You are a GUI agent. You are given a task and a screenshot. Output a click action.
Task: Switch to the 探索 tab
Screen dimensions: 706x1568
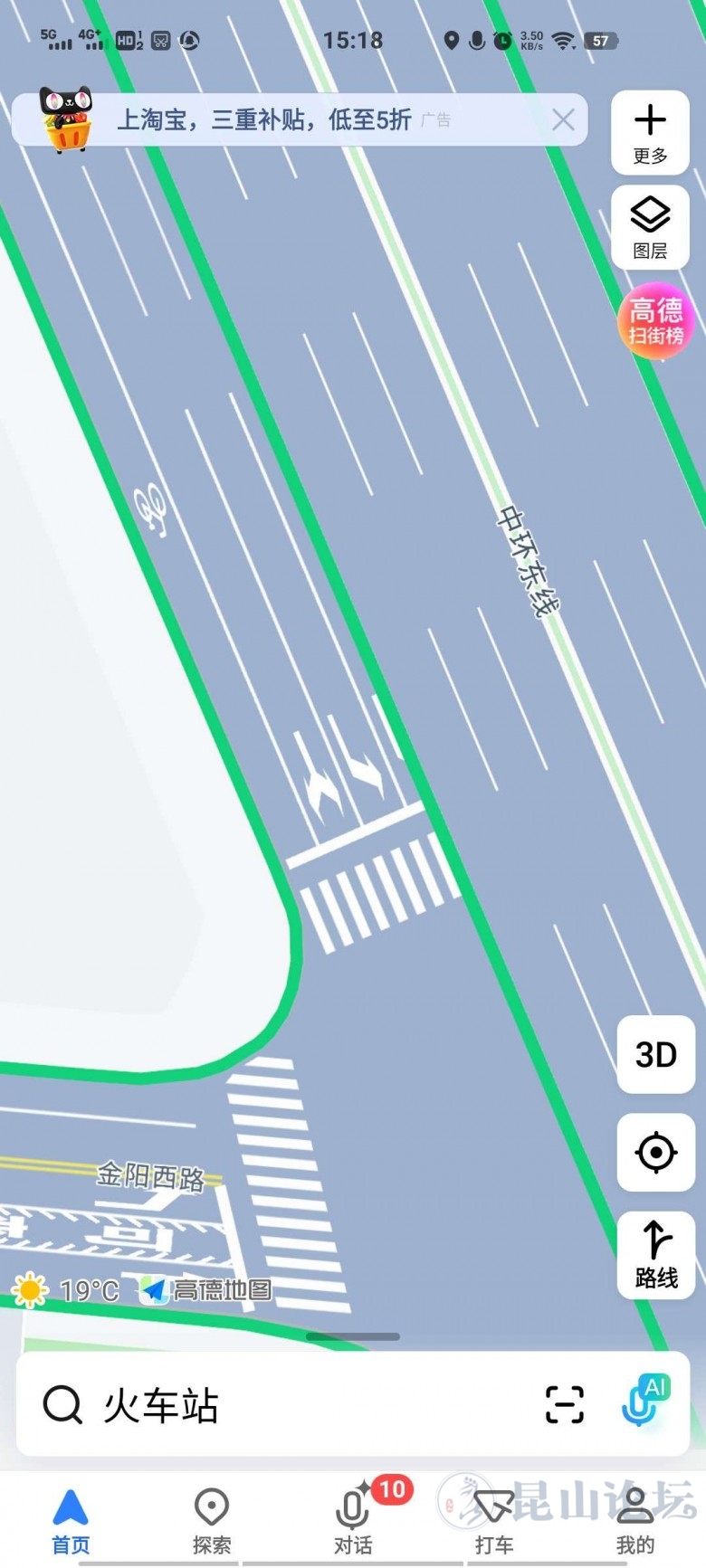[x=212, y=1520]
